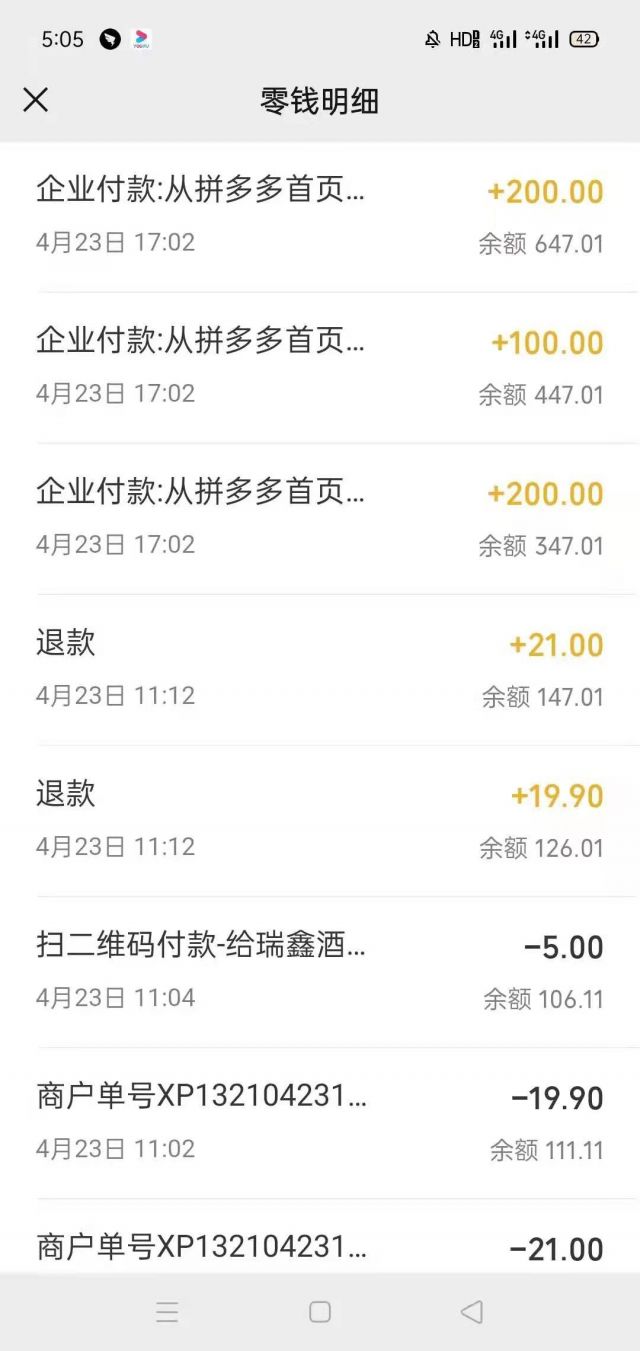View the +19.90 退款 record
The image size is (640, 1351).
[320, 820]
